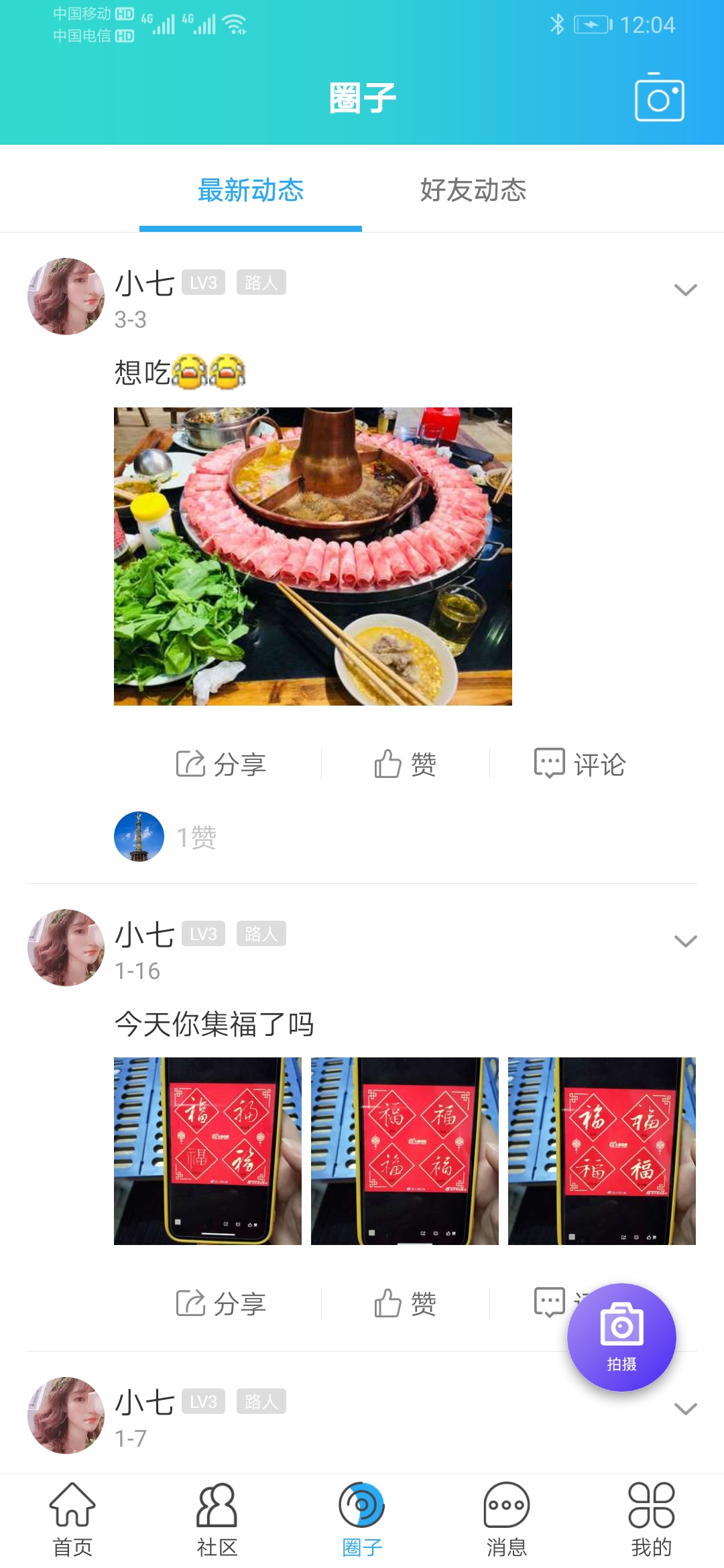Share the 想吃 post
Image resolution: width=724 pixels, height=1568 pixels.
[x=221, y=764]
